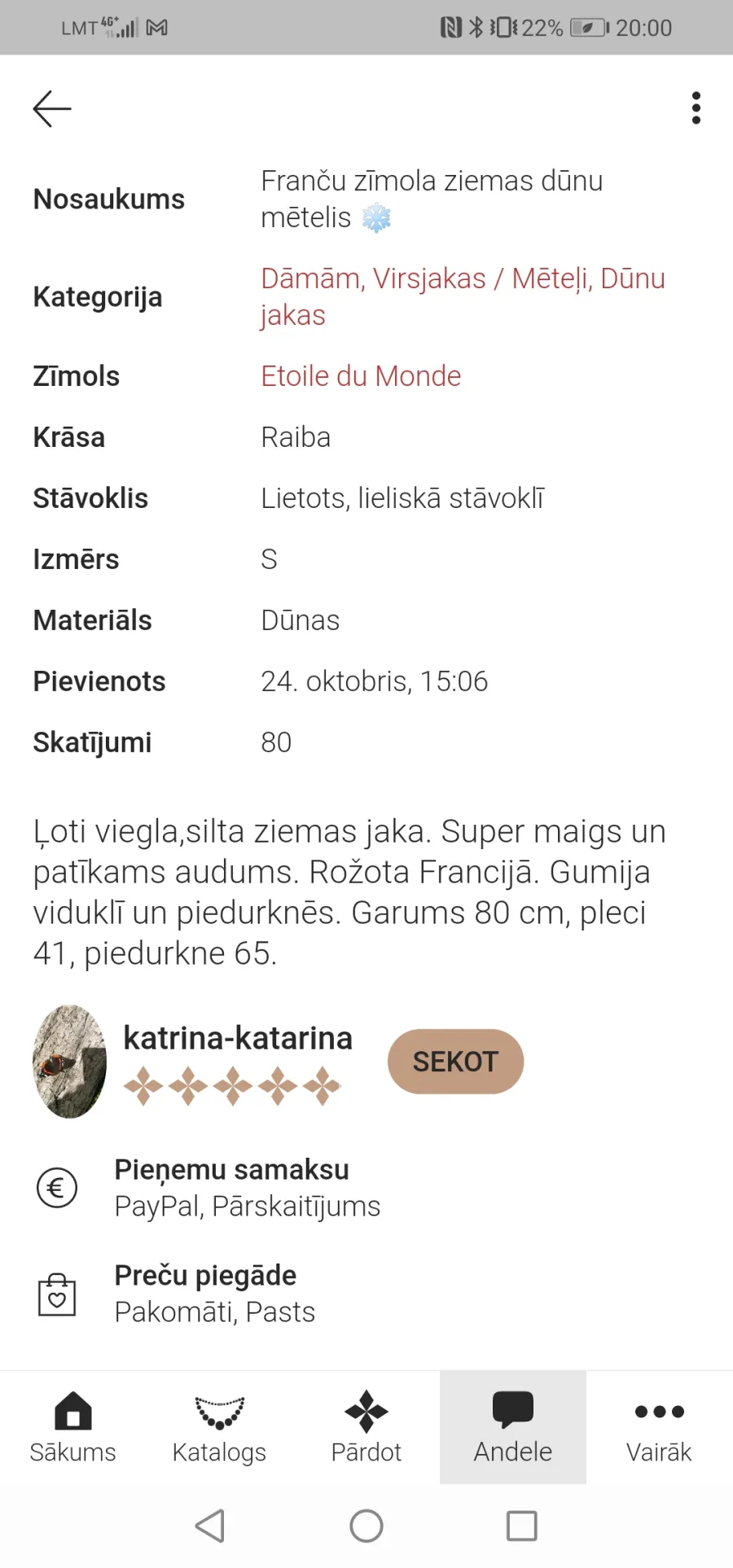The image size is (733, 1568).
Task: Open system recent apps
Action: point(521,1526)
